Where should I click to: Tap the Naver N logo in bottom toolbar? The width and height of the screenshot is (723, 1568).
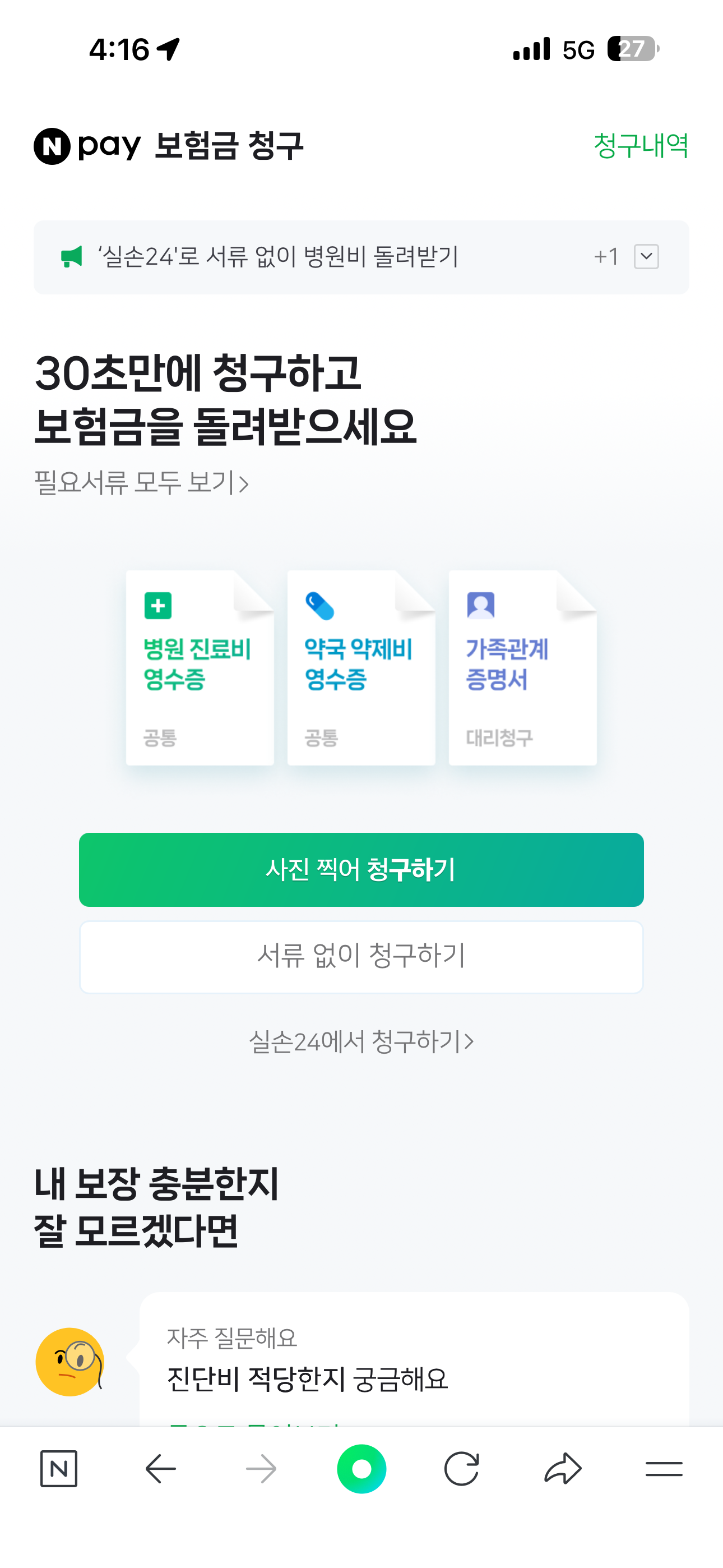pos(59,1467)
